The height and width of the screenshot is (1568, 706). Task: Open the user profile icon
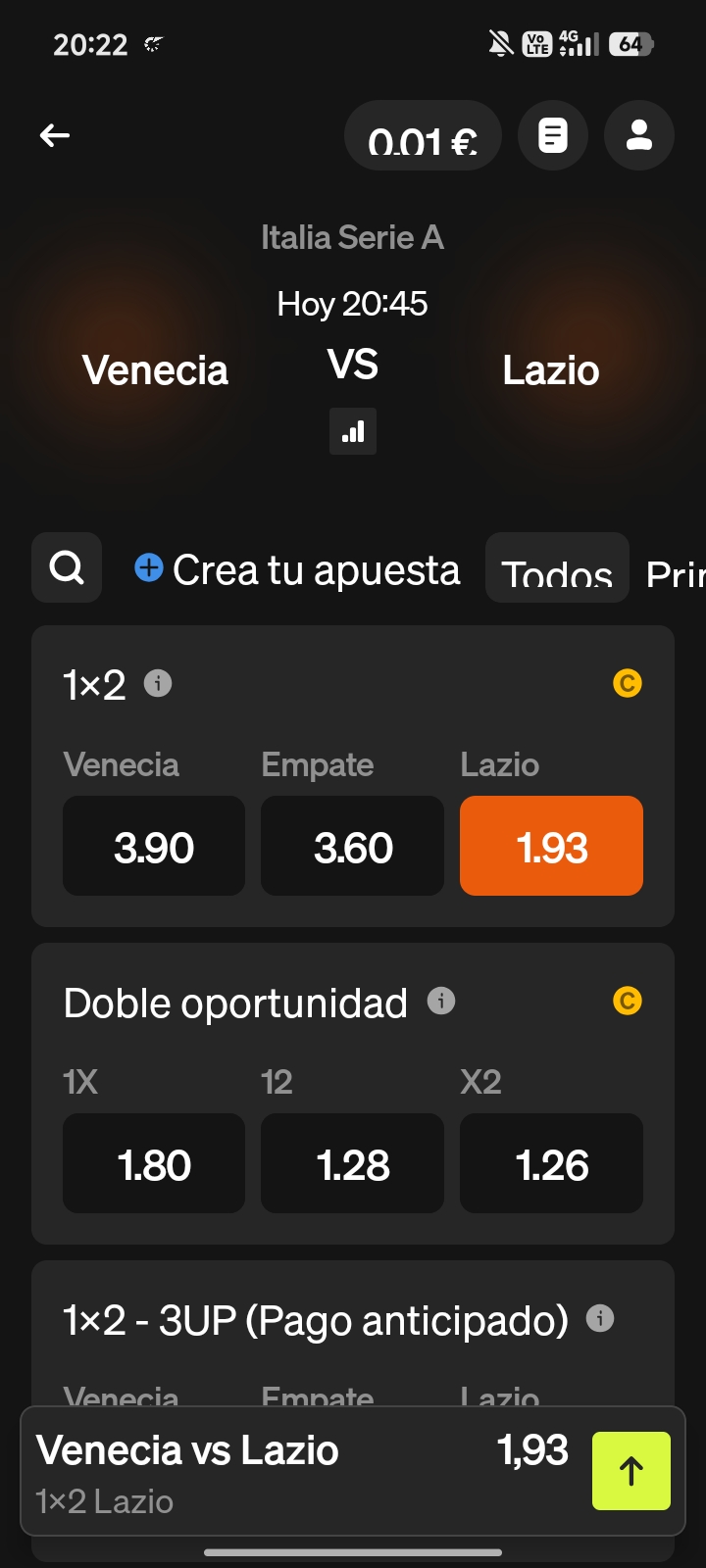[639, 135]
